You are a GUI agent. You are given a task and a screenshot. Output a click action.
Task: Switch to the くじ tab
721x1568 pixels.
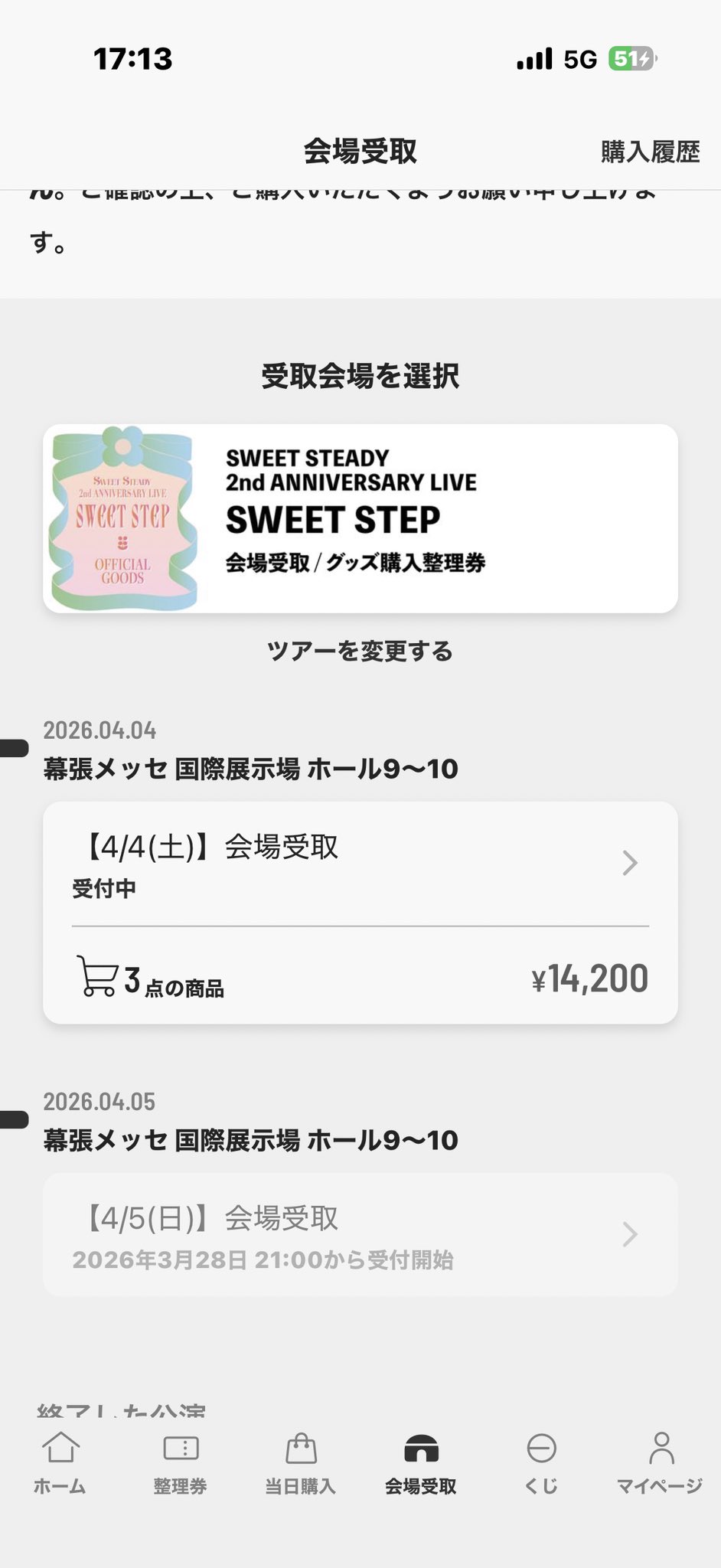541,1464
